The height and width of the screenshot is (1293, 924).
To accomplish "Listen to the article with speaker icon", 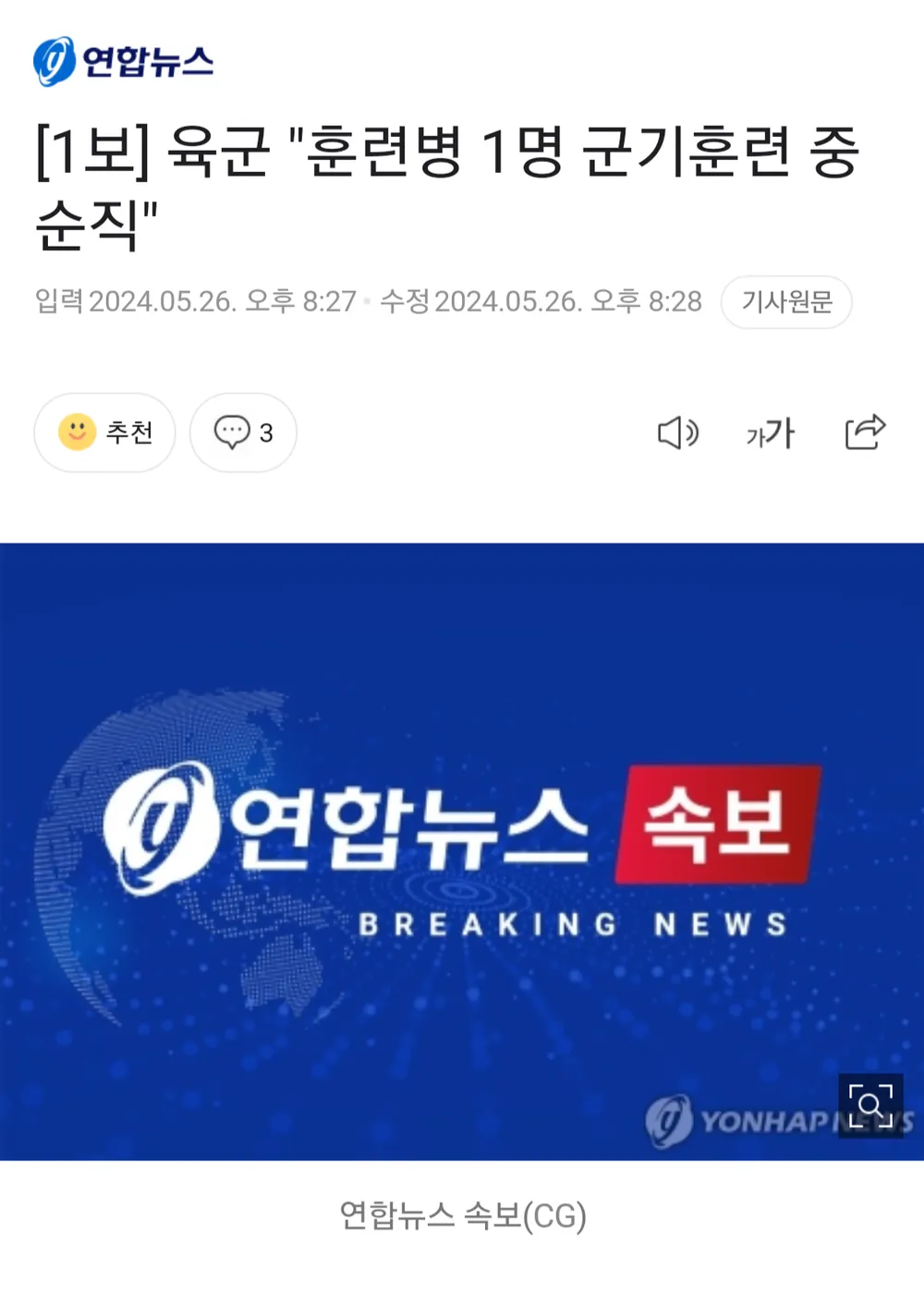I will 677,433.
